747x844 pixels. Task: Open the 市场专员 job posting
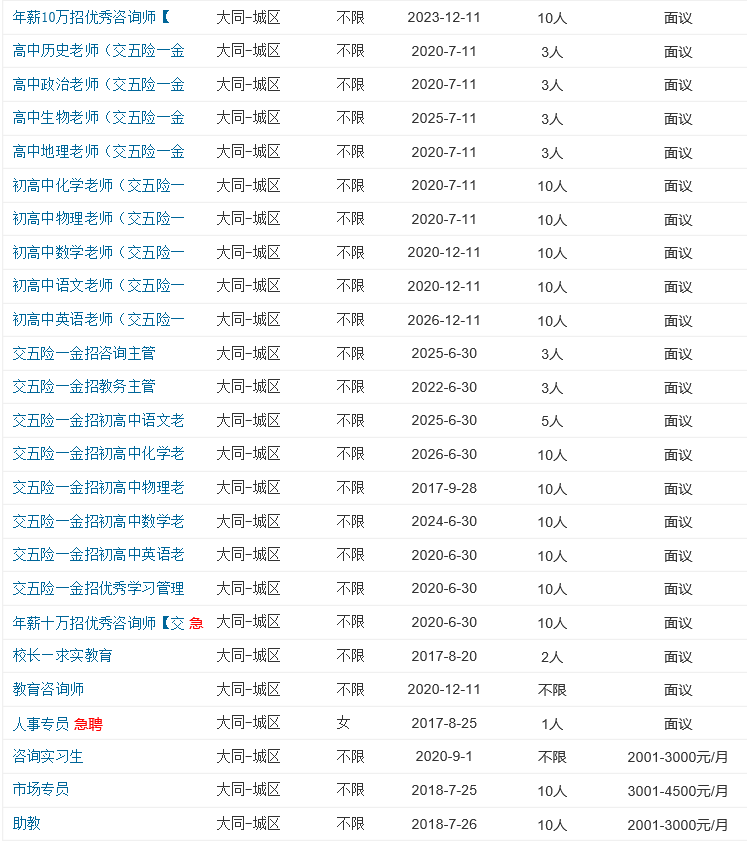tap(41, 790)
